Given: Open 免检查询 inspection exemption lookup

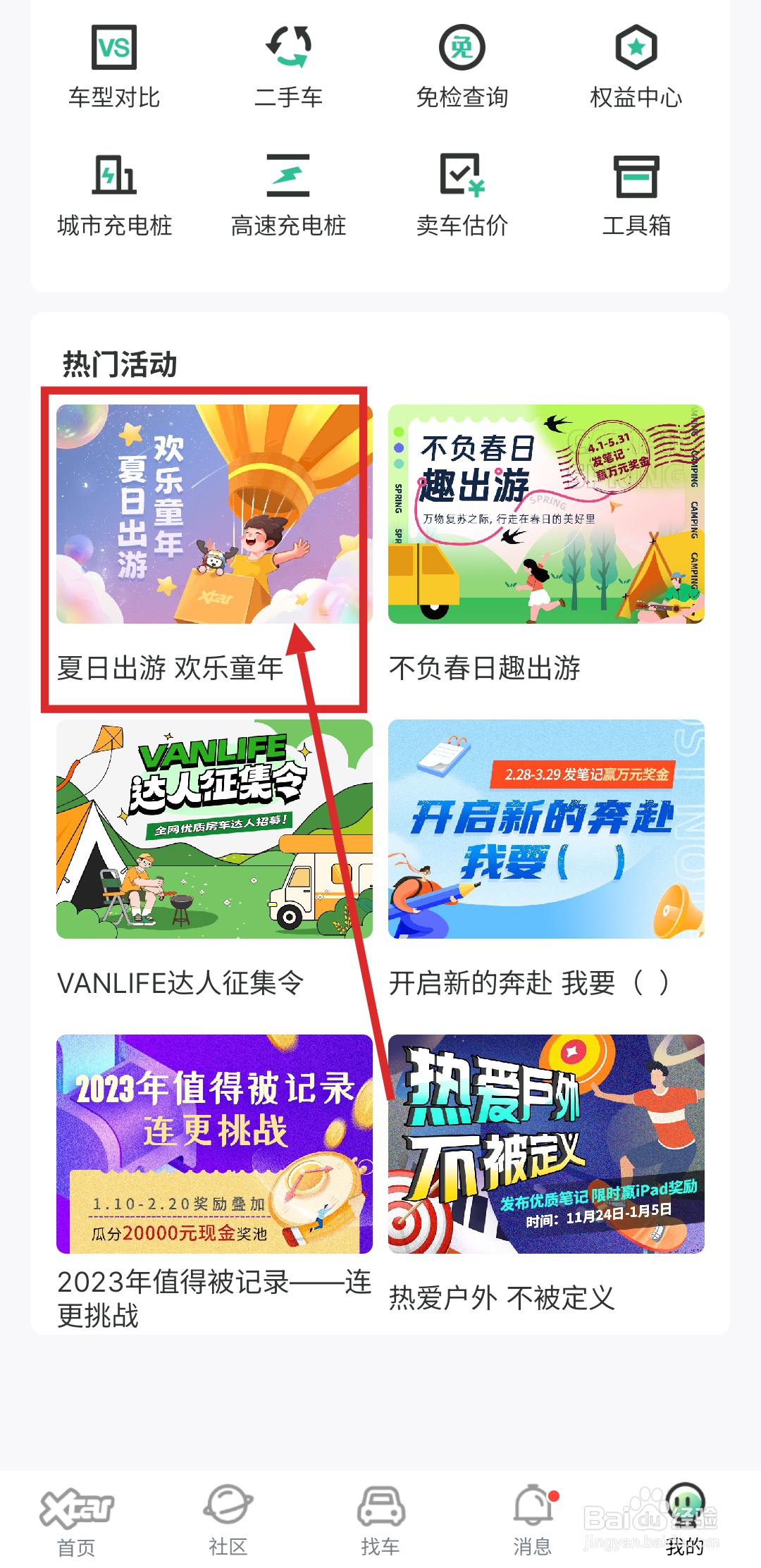Looking at the screenshot, I should click(x=462, y=67).
